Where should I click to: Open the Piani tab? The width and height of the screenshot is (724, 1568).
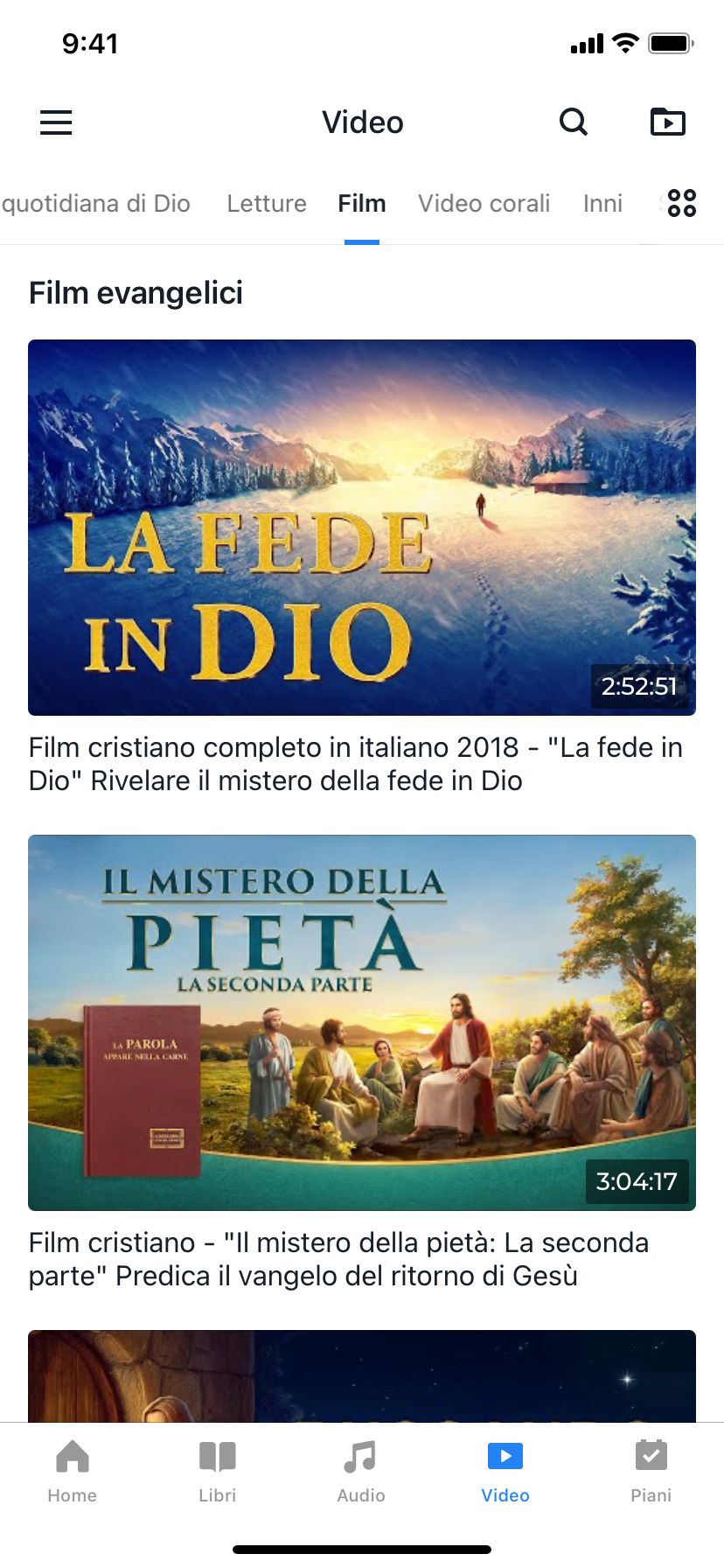coord(651,1471)
